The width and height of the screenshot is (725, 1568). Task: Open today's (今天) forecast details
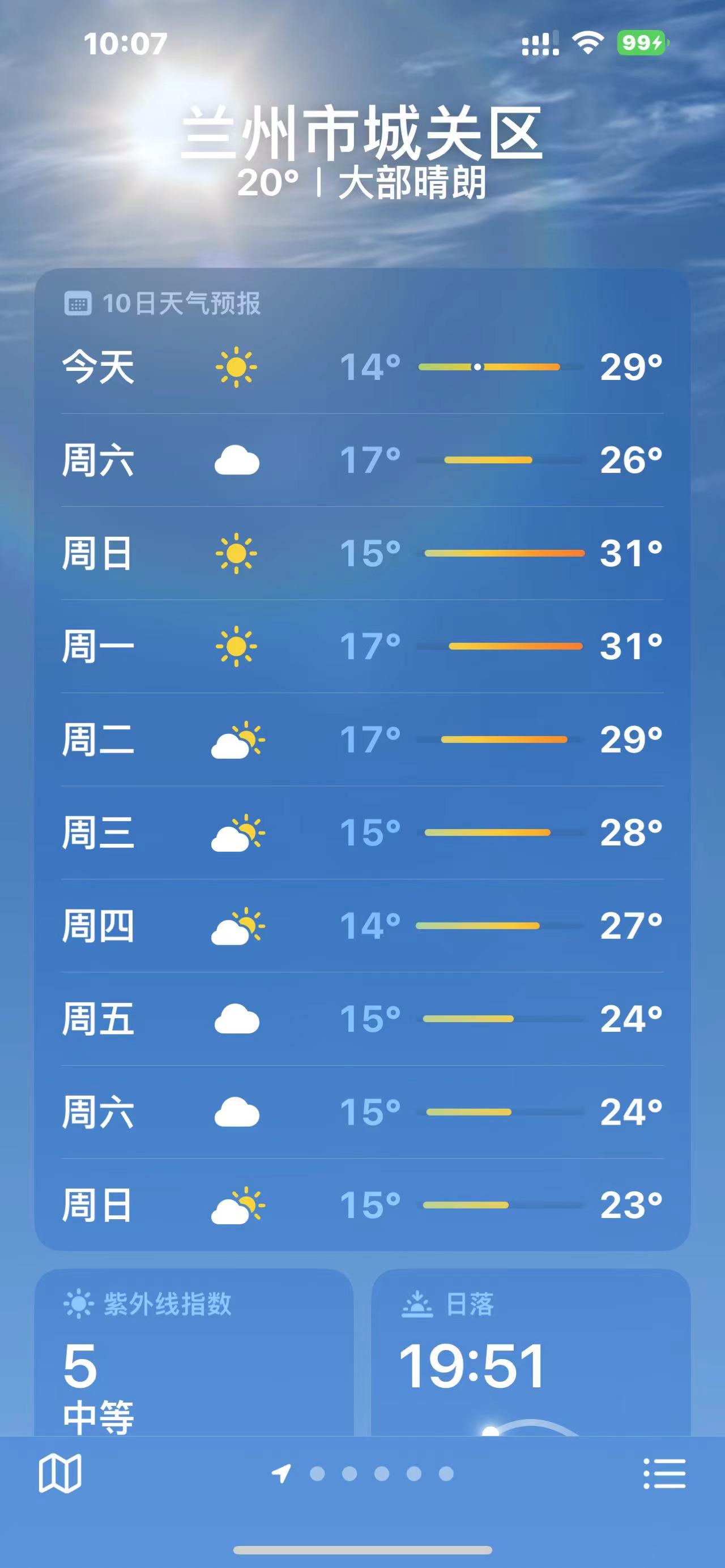pos(362,367)
